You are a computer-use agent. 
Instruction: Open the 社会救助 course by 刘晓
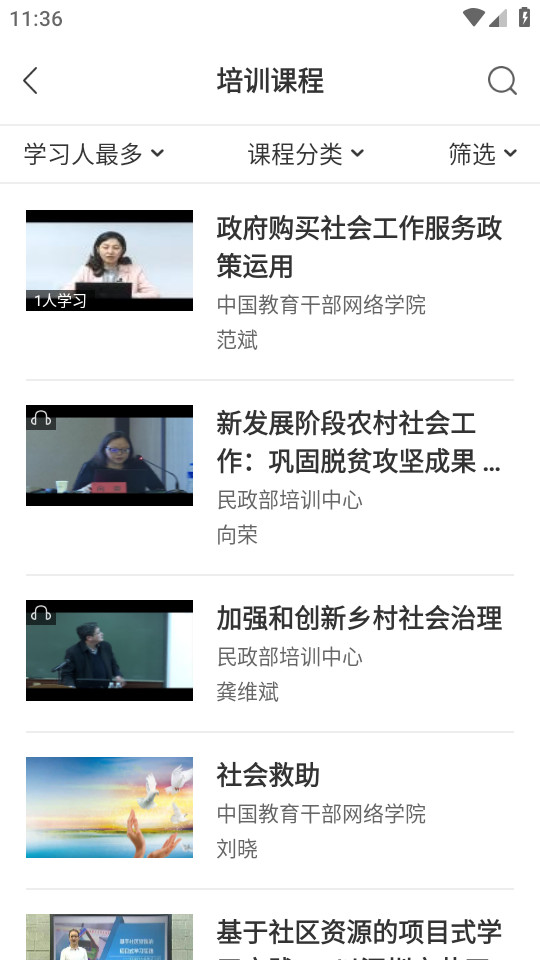[x=270, y=811]
